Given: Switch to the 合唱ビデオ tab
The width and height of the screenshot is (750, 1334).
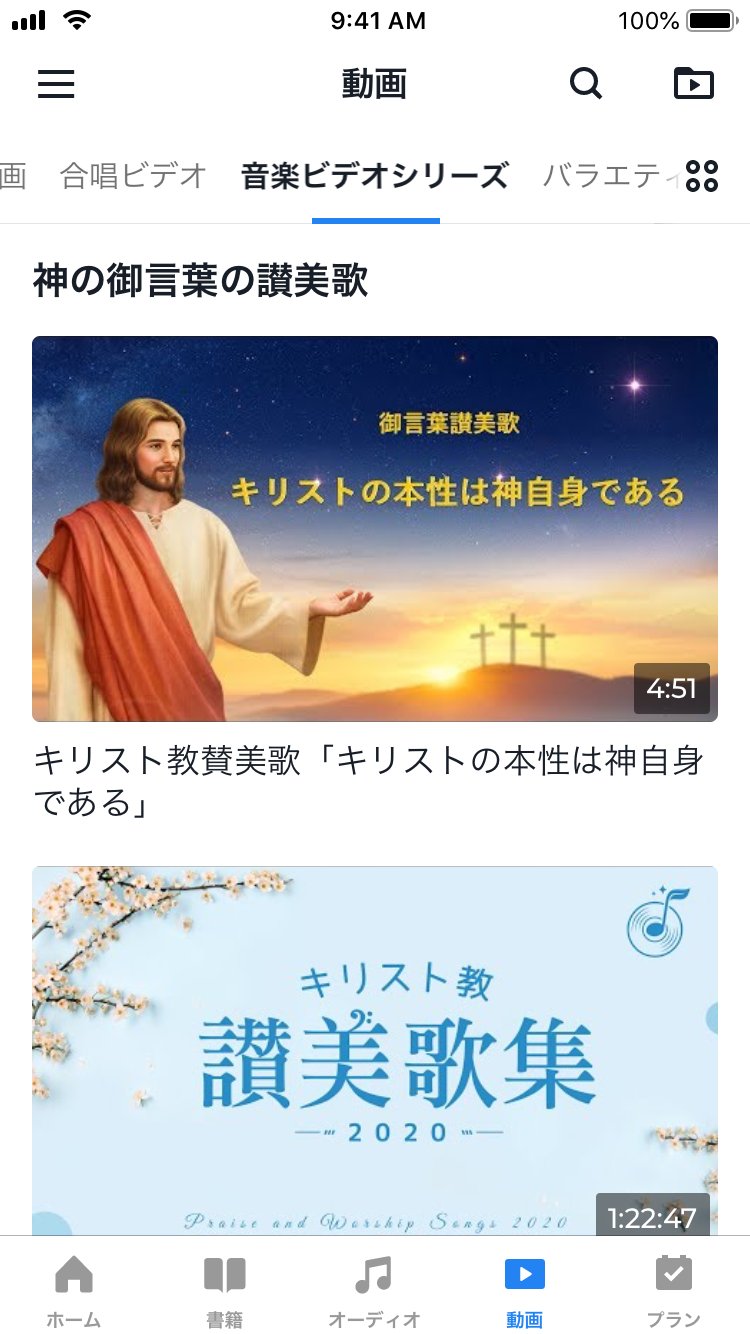Looking at the screenshot, I should coord(133,176).
